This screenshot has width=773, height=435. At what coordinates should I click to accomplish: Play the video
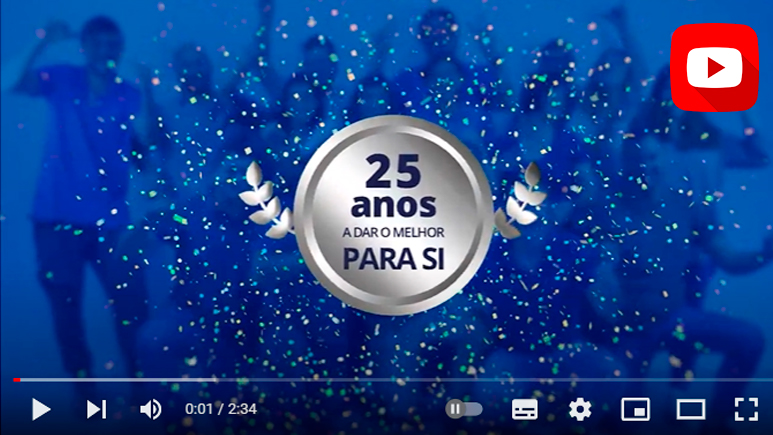click(41, 409)
